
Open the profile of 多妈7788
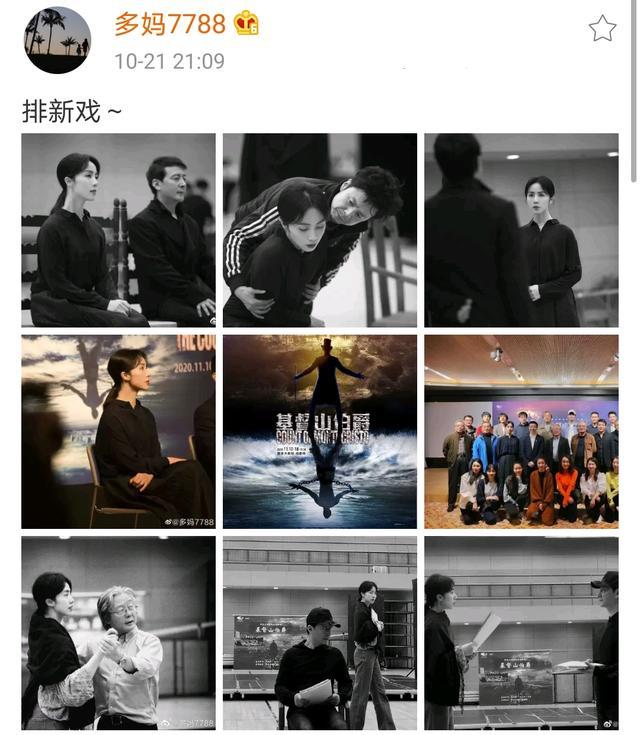pos(168,24)
